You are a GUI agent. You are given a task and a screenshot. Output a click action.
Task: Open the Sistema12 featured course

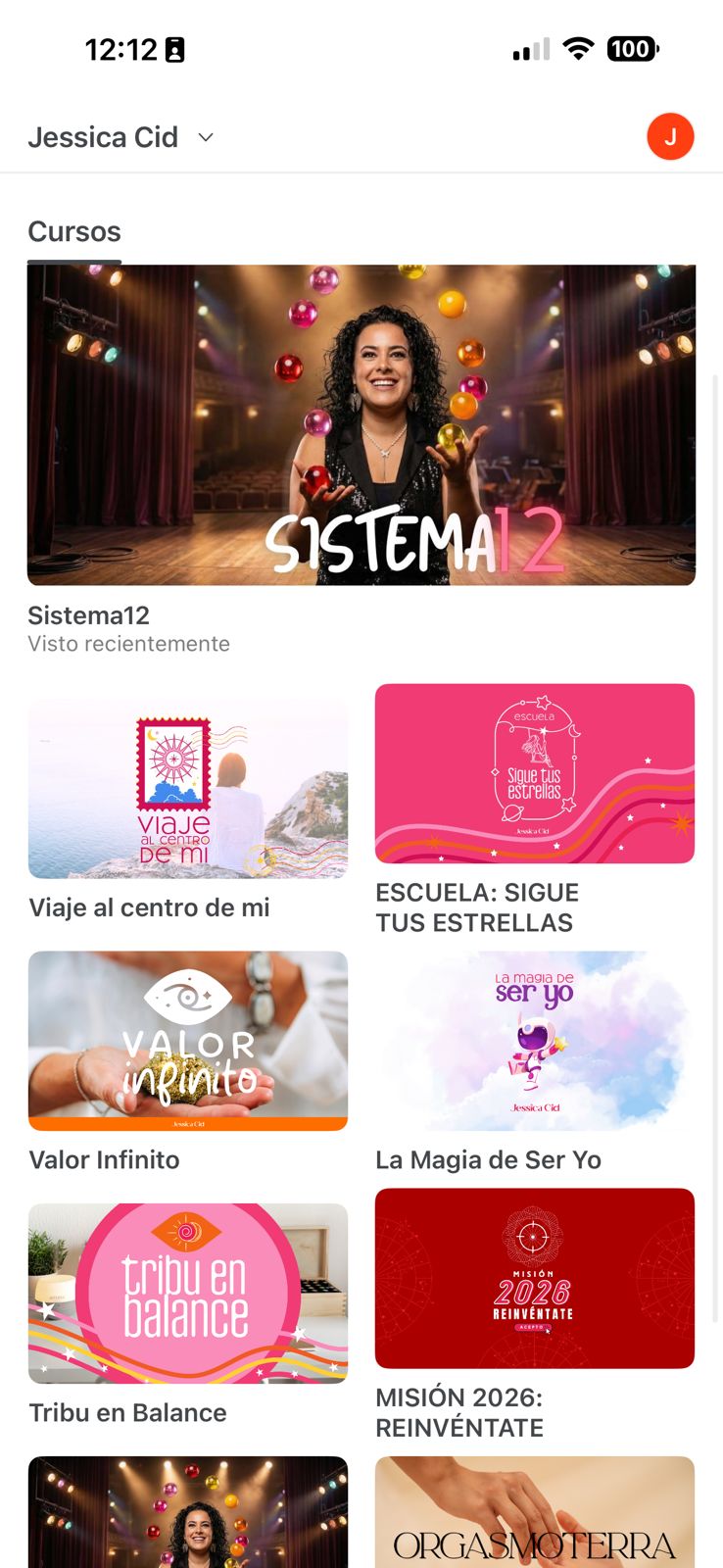(x=361, y=425)
